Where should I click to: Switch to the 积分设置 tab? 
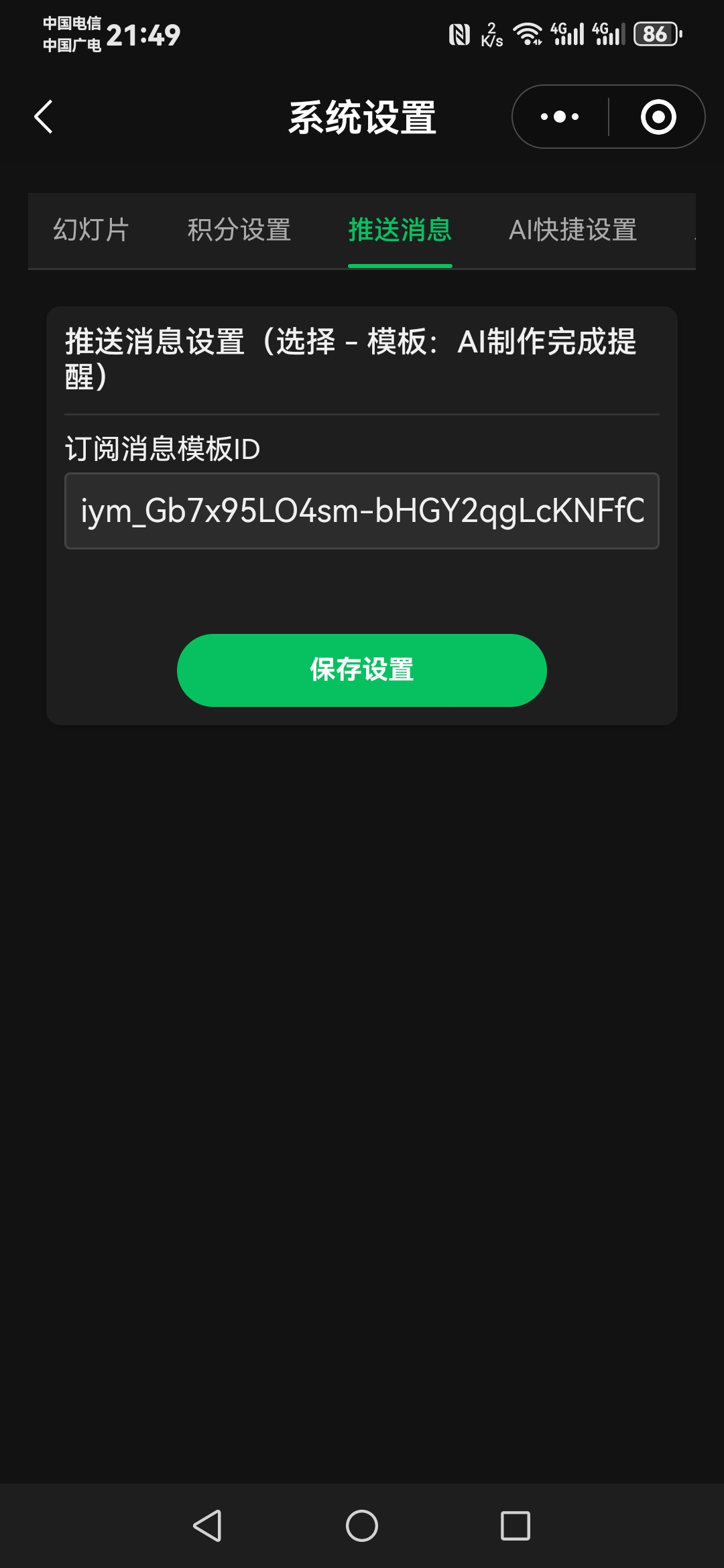(x=239, y=230)
